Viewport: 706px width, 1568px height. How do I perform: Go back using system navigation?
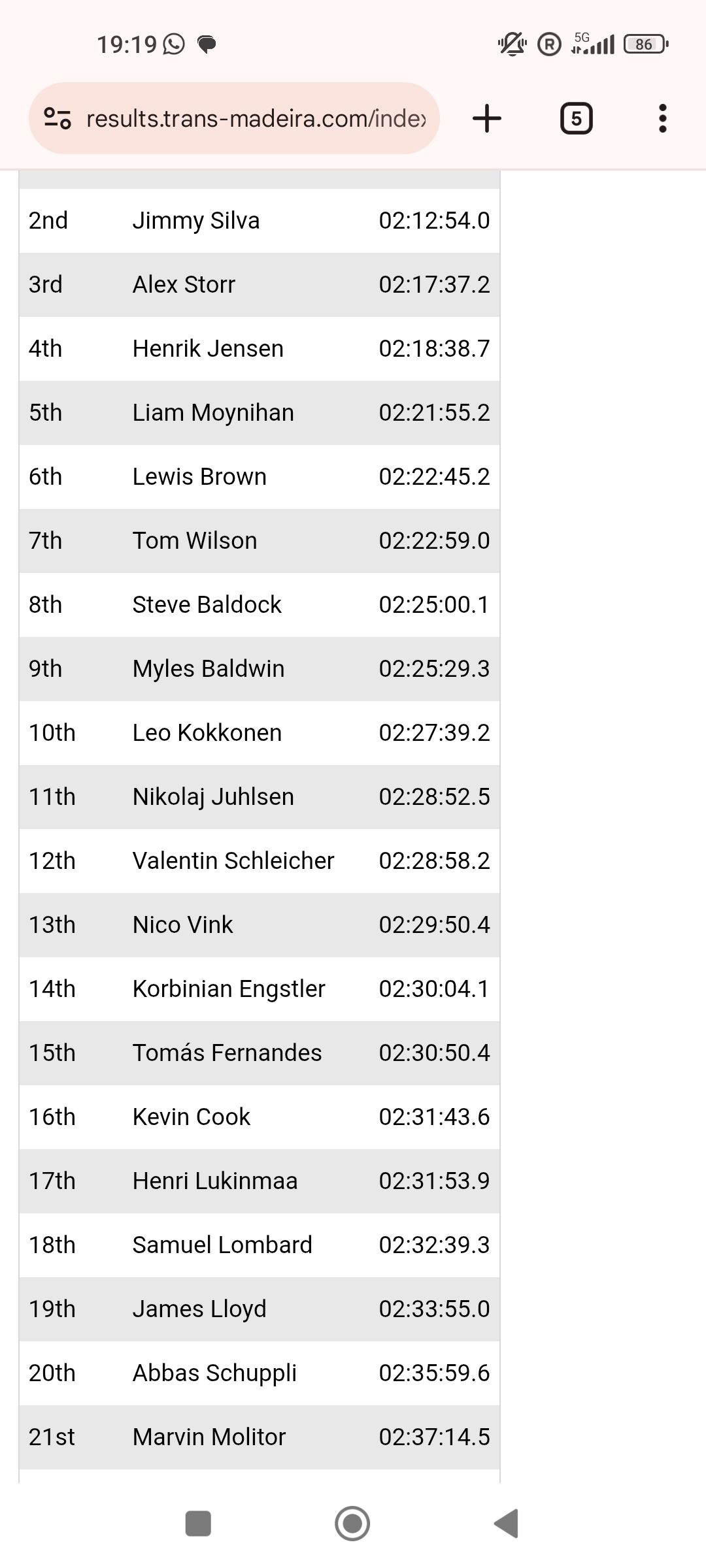point(507,1524)
